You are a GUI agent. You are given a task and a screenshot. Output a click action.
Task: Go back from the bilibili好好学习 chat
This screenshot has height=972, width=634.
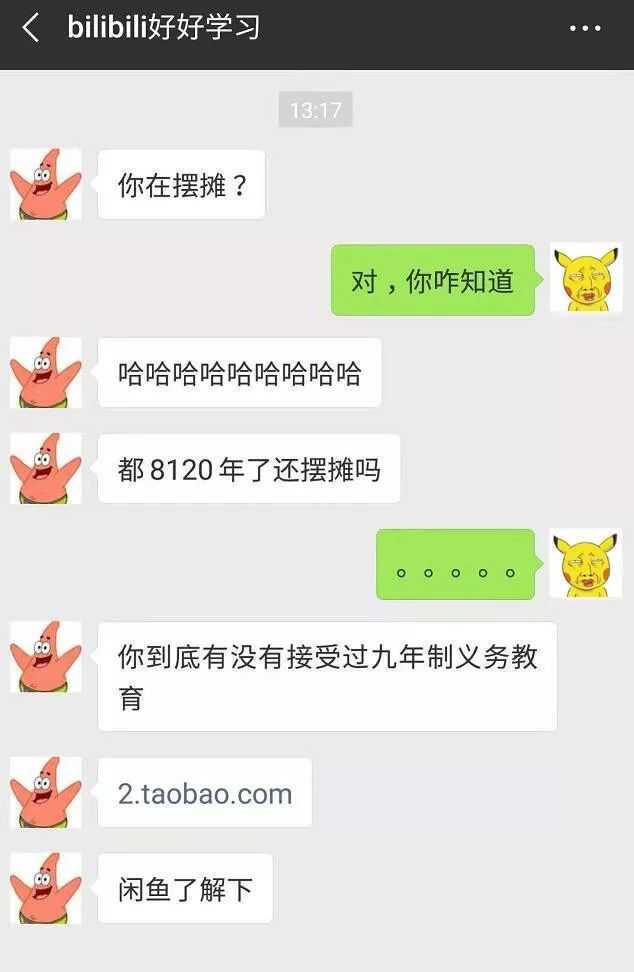coord(31,28)
